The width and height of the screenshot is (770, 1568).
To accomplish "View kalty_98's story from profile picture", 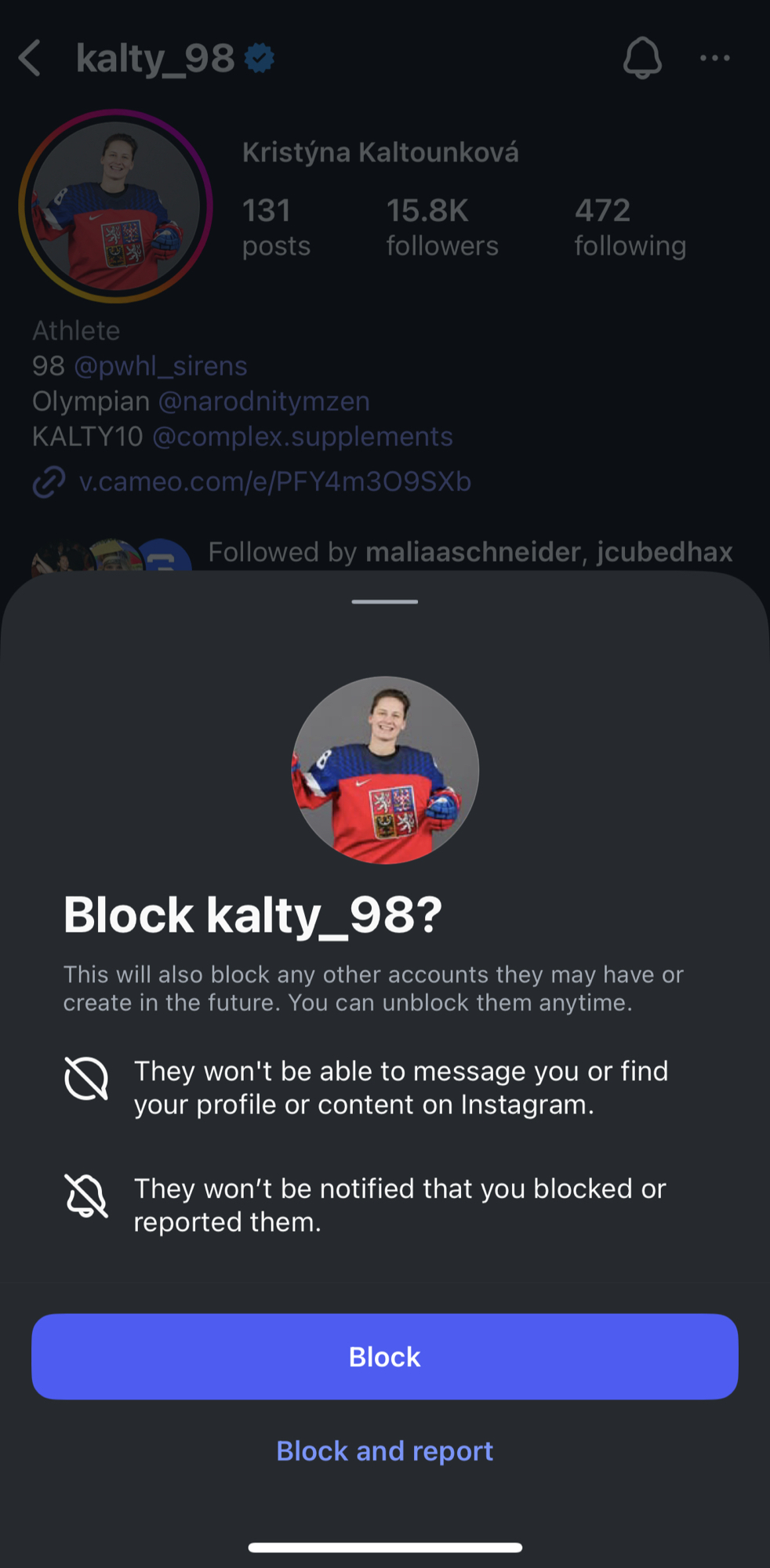I will (116, 206).
